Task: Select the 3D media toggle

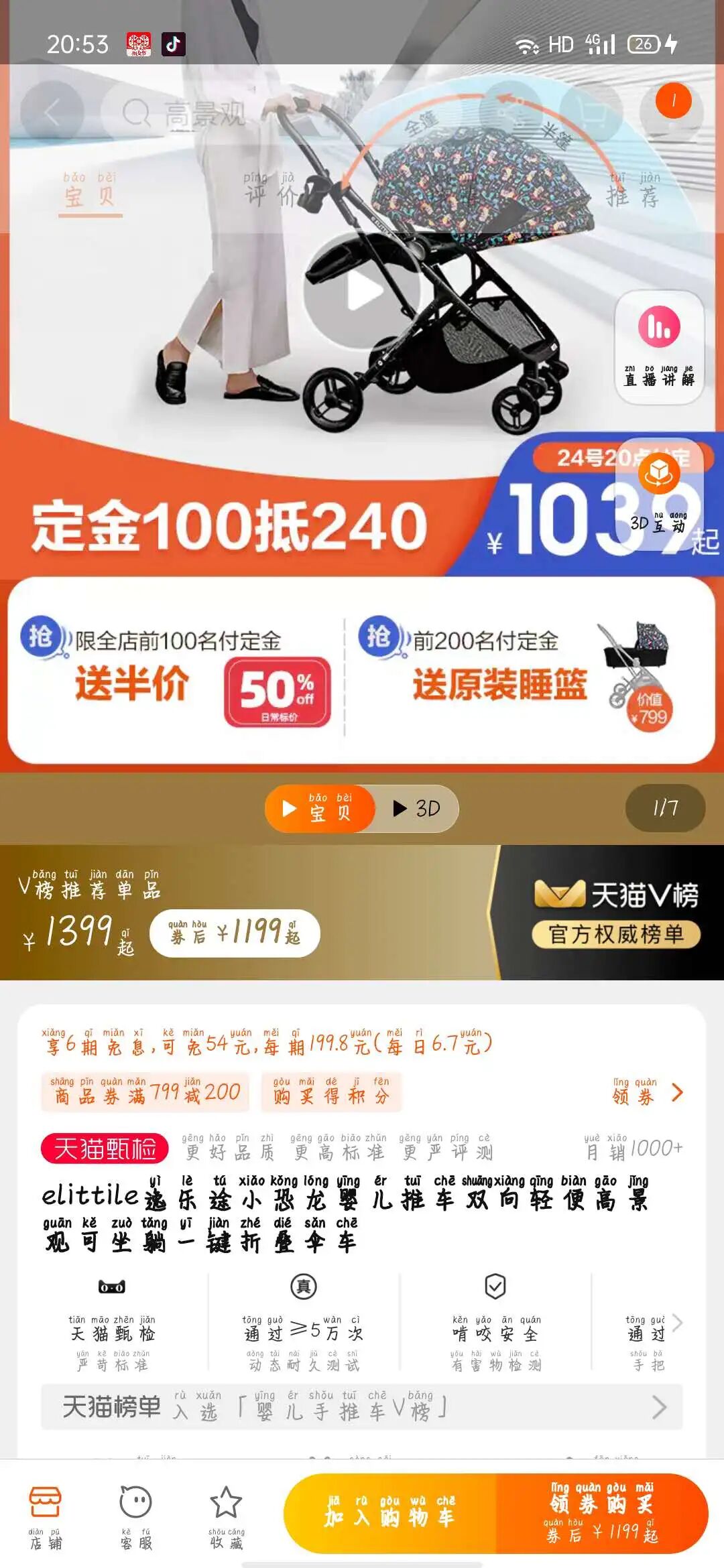Action: [x=417, y=809]
